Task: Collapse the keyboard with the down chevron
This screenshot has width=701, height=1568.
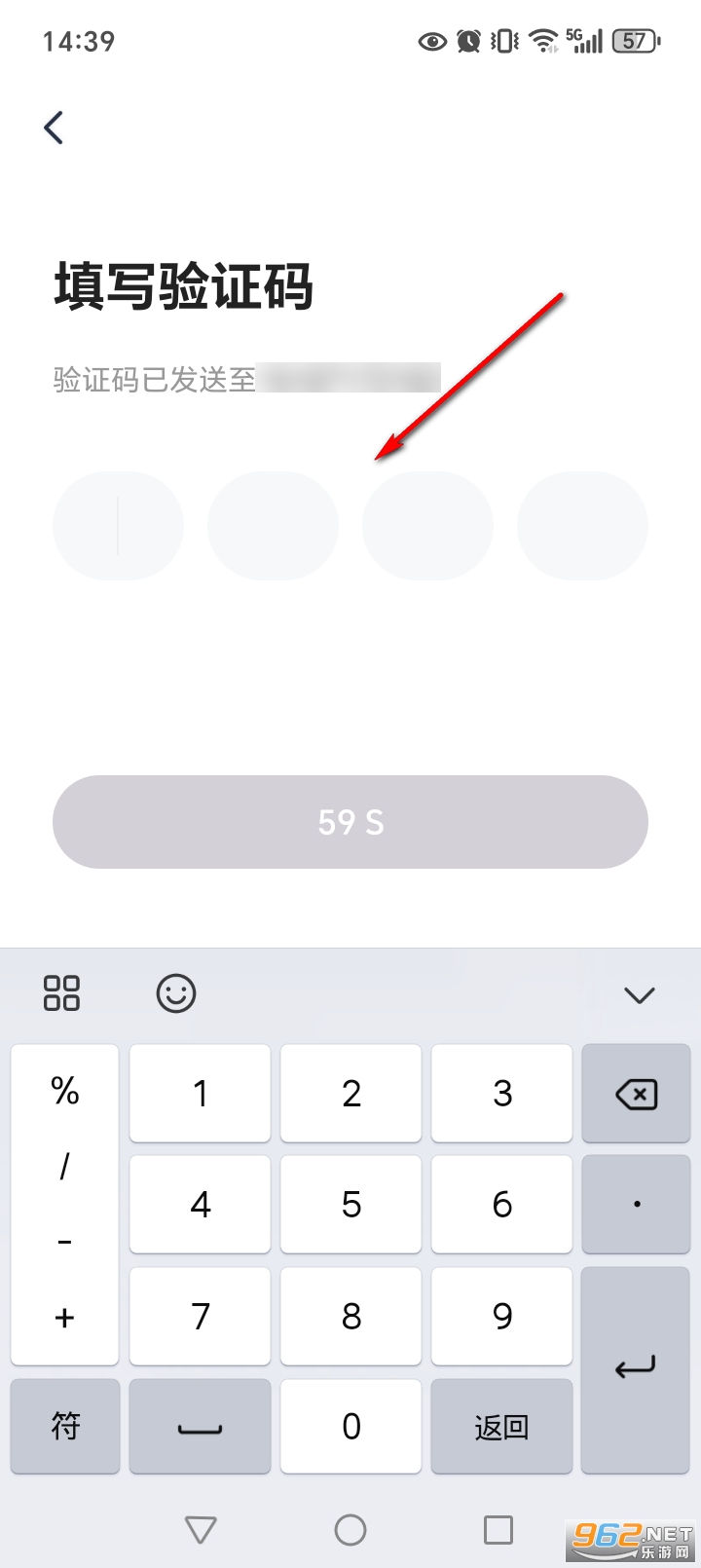Action: click(x=639, y=994)
